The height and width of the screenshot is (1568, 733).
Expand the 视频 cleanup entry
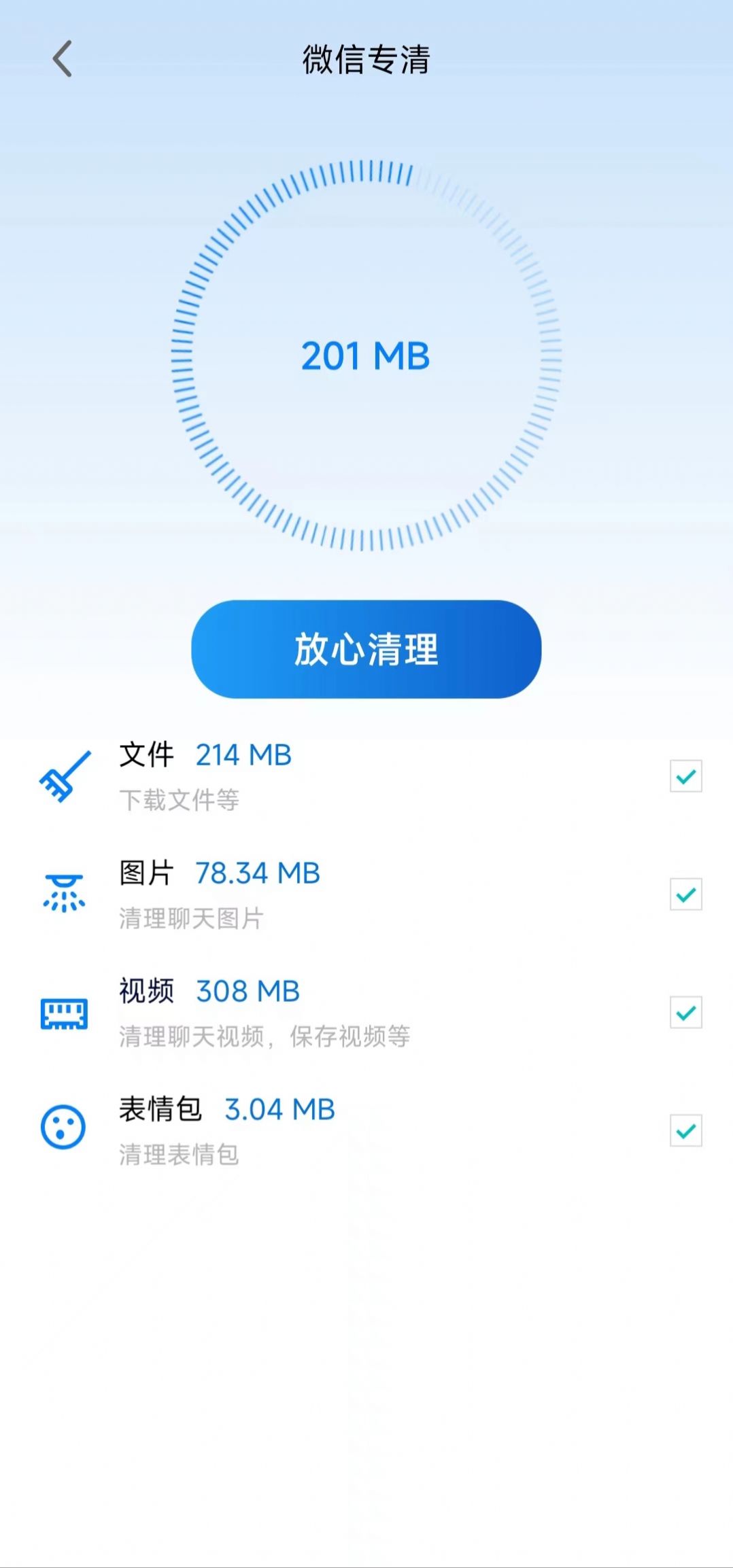click(145, 990)
